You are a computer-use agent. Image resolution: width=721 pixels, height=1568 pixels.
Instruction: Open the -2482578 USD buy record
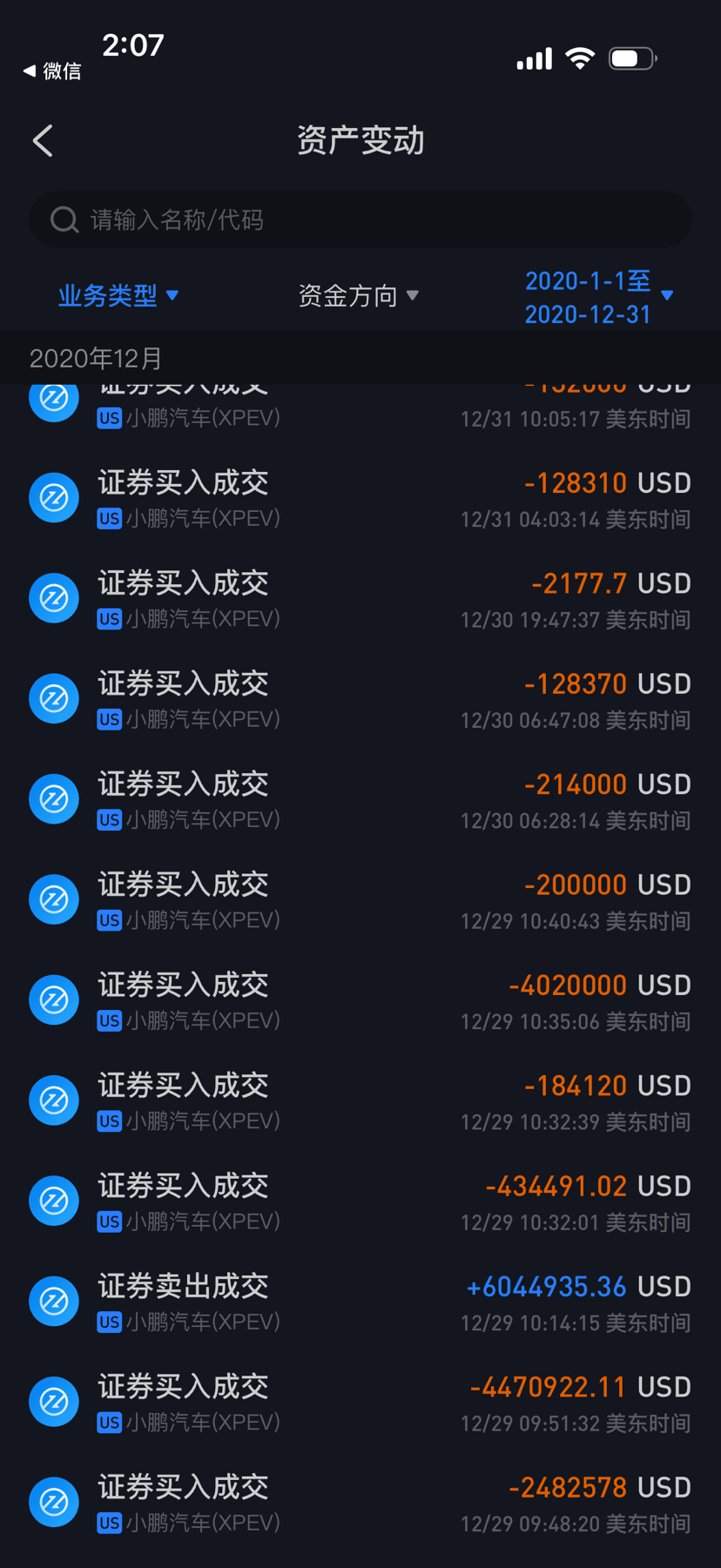pos(360,1503)
